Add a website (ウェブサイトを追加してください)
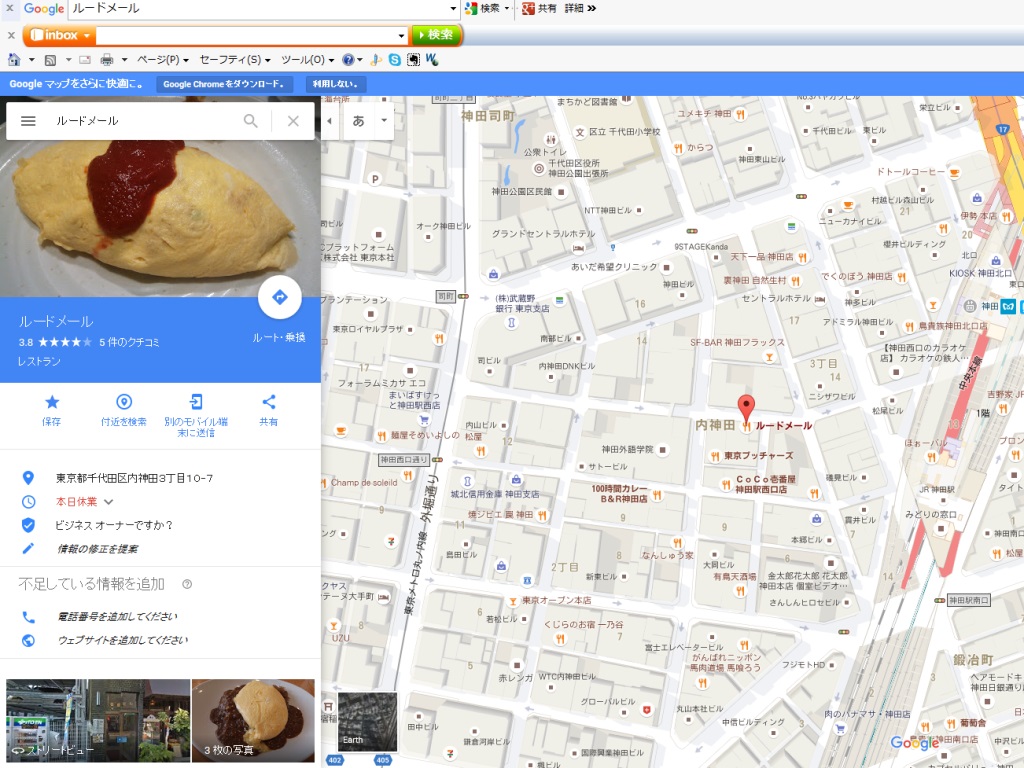 pos(122,640)
